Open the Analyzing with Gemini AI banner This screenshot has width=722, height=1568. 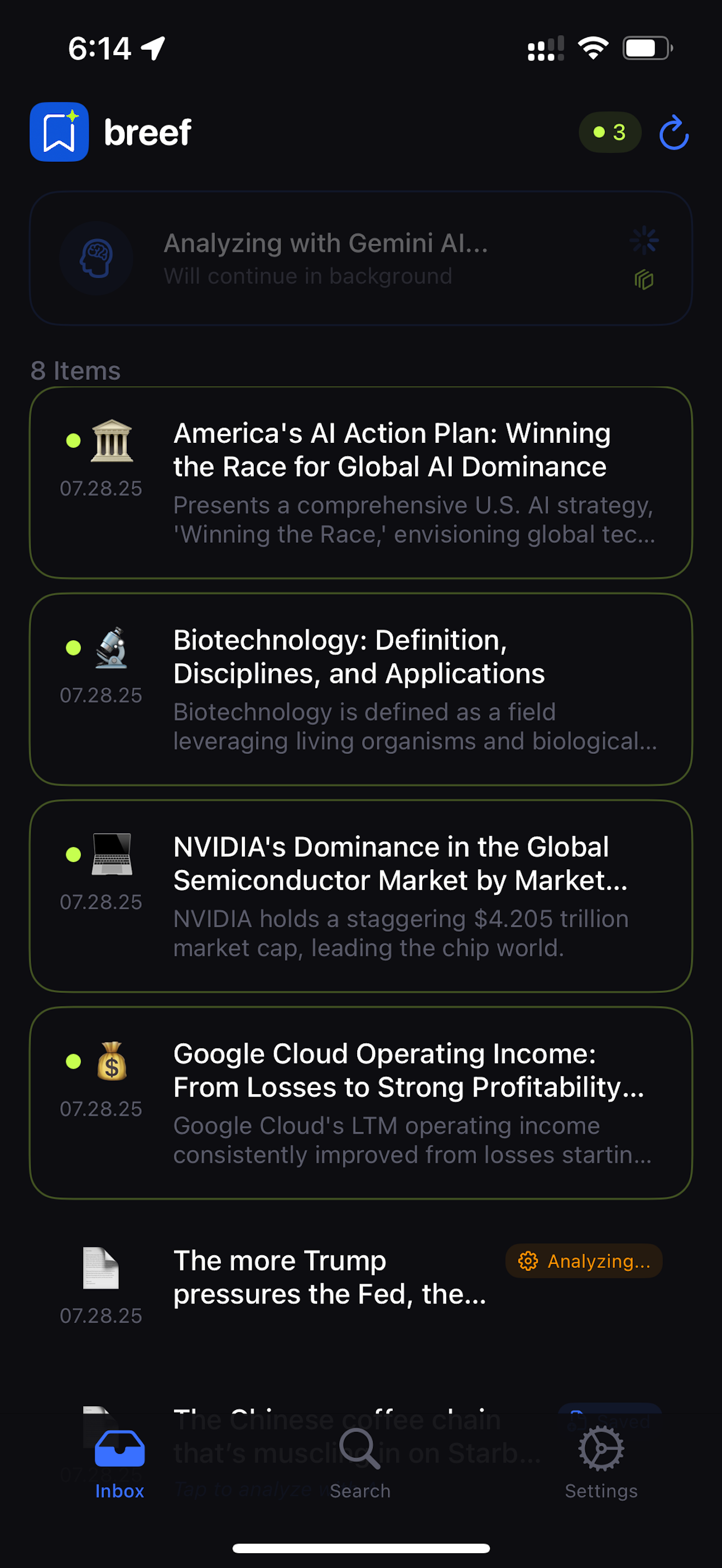(x=360, y=259)
